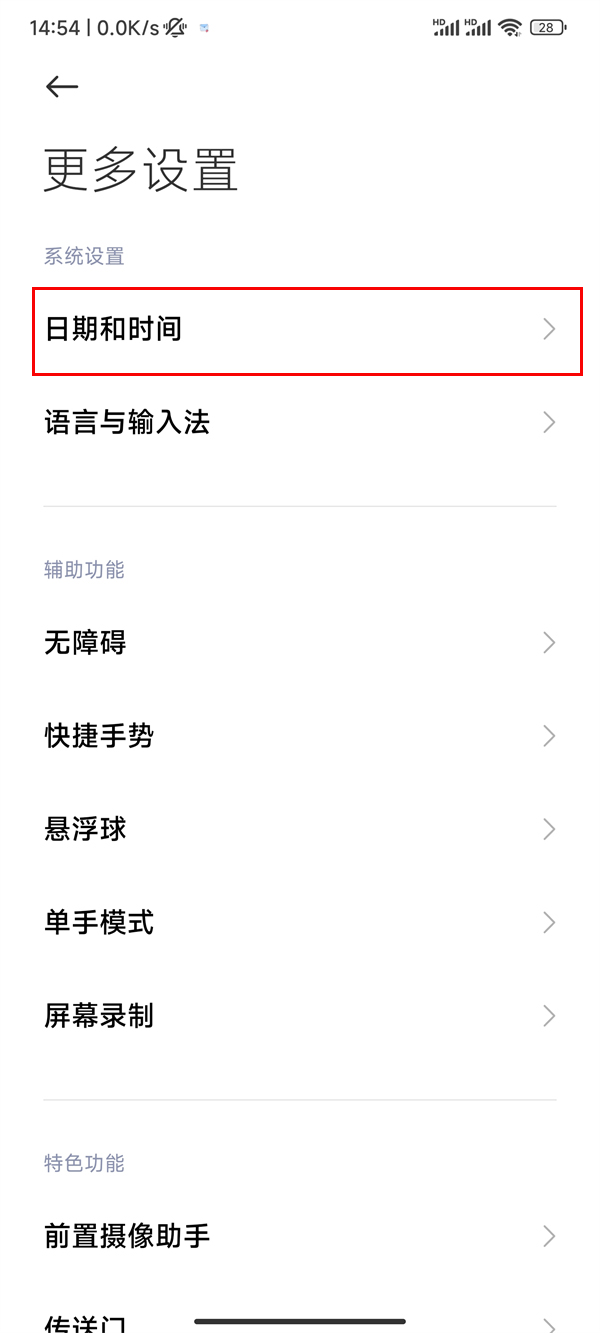
Task: Go back using the arrow icon
Action: point(62,87)
